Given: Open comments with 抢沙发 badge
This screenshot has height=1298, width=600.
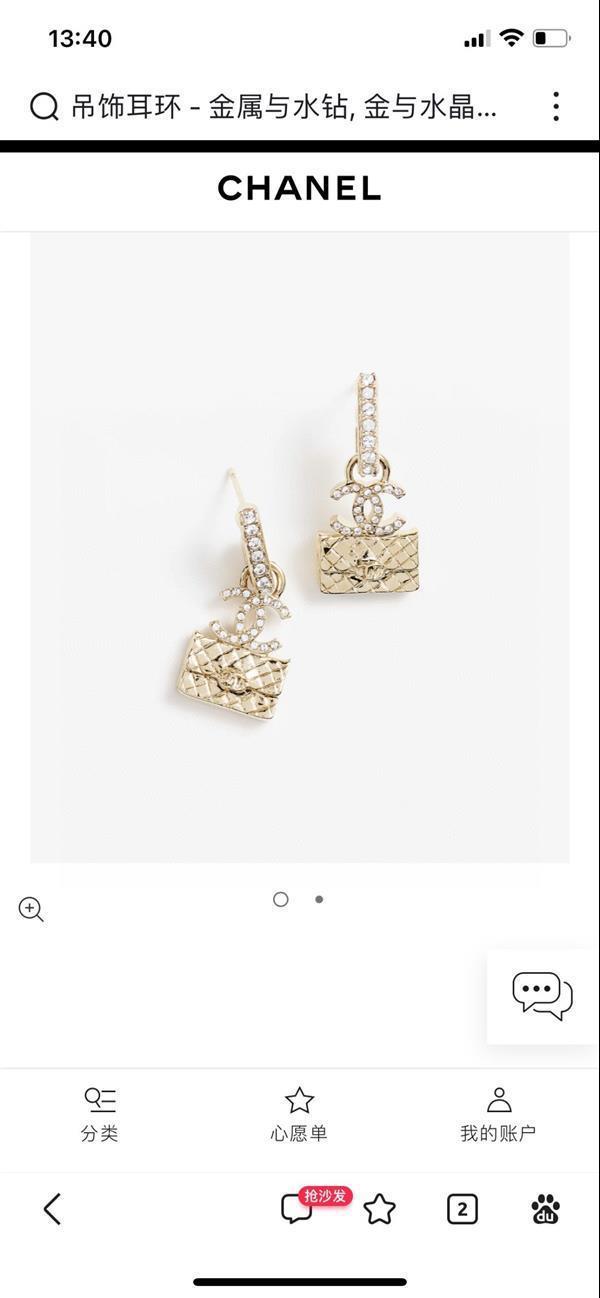Looking at the screenshot, I should (x=298, y=1208).
